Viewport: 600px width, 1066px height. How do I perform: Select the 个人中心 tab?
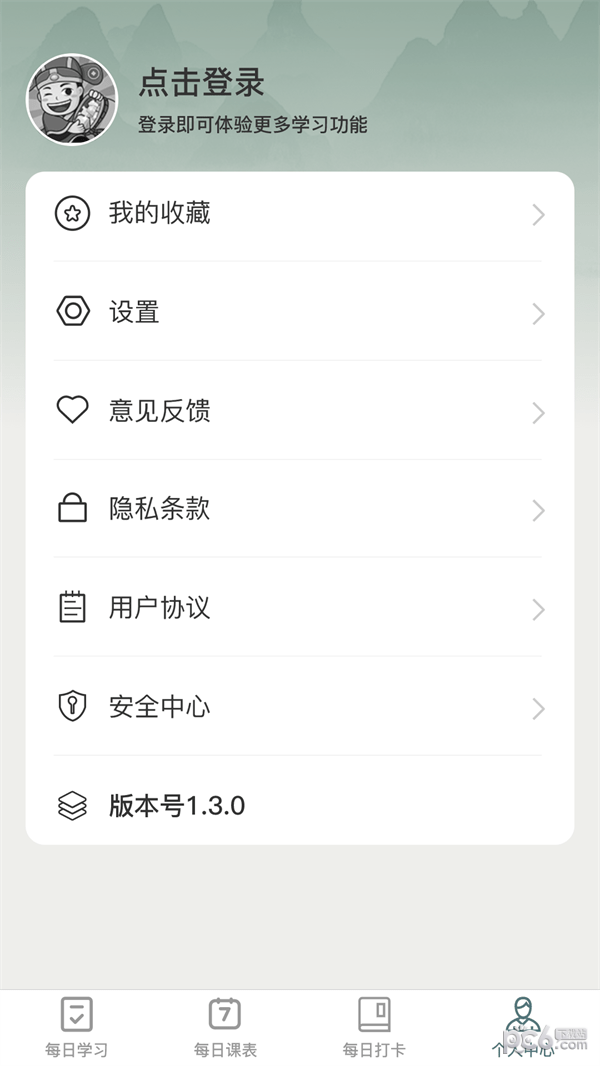521,1026
